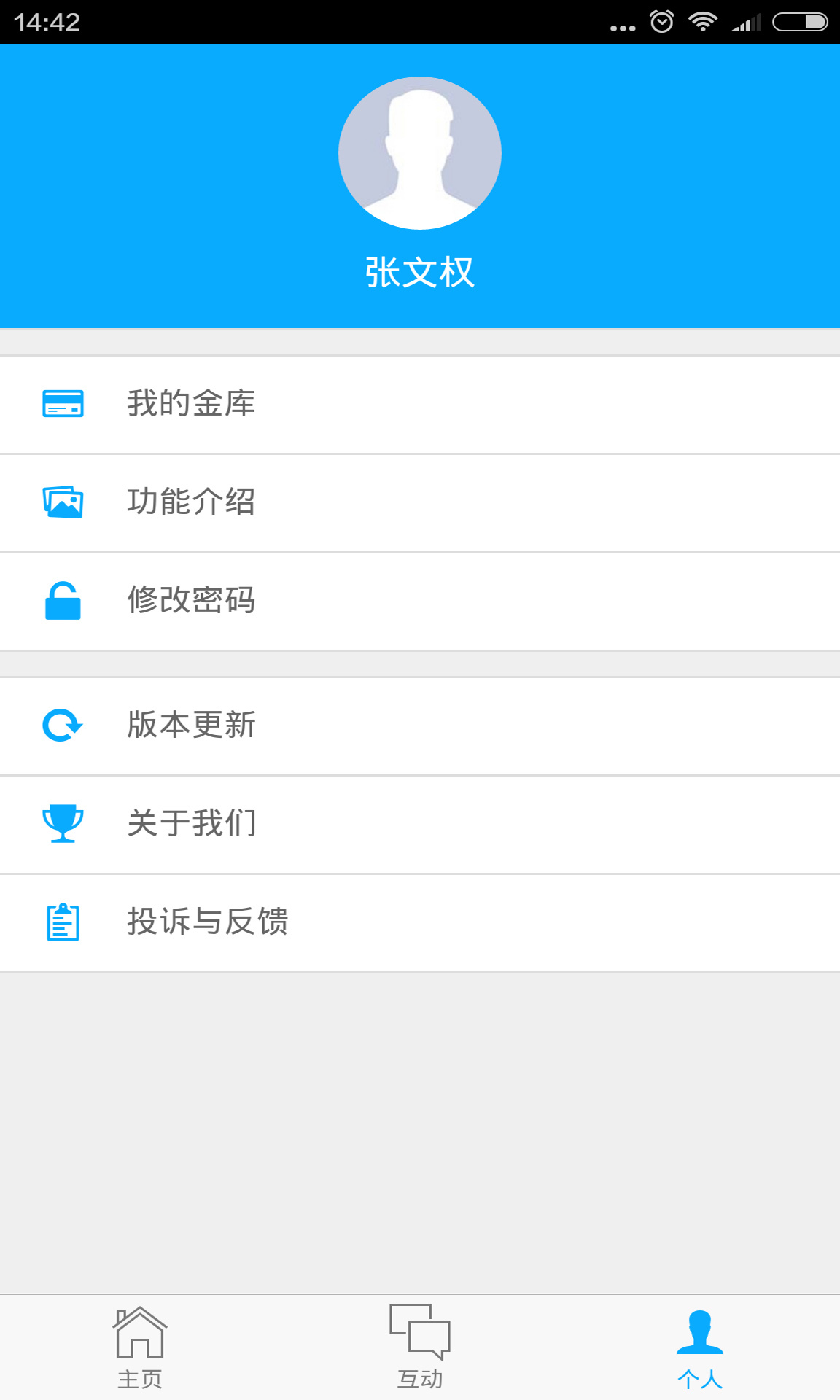The image size is (840, 1400).
Task: Open 投诉与反馈 complaints and feedback
Action: 420,923
